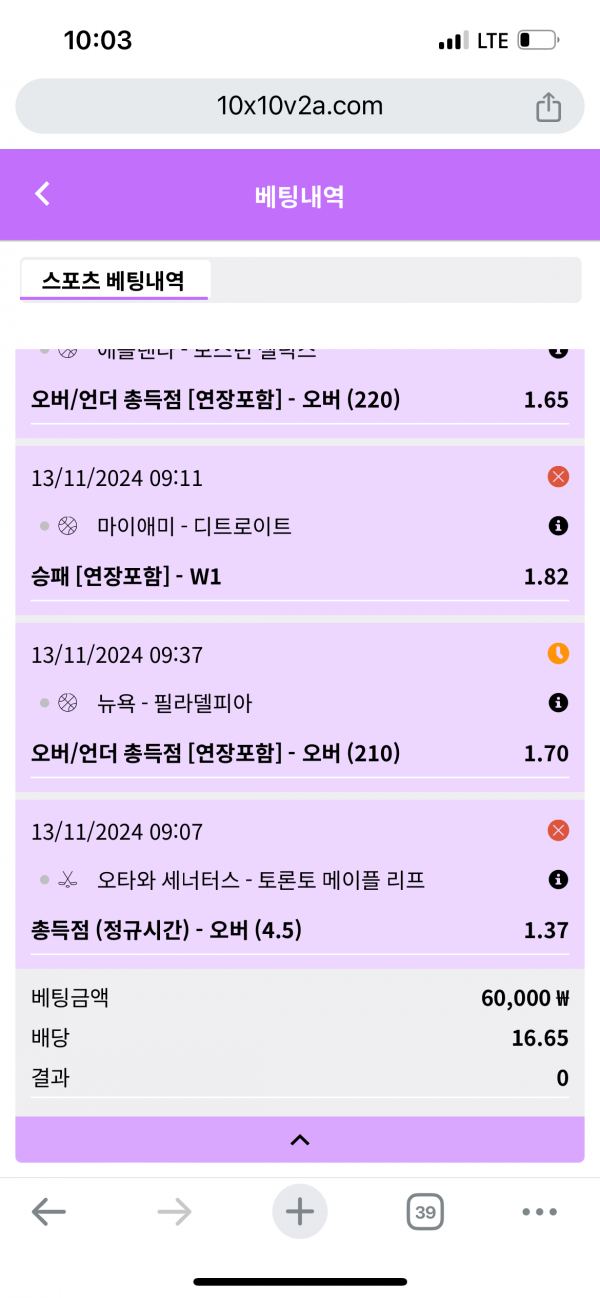
Task: Show info for 오타와 세너터스 - 토론토 메이플 리프
Action: 558,879
